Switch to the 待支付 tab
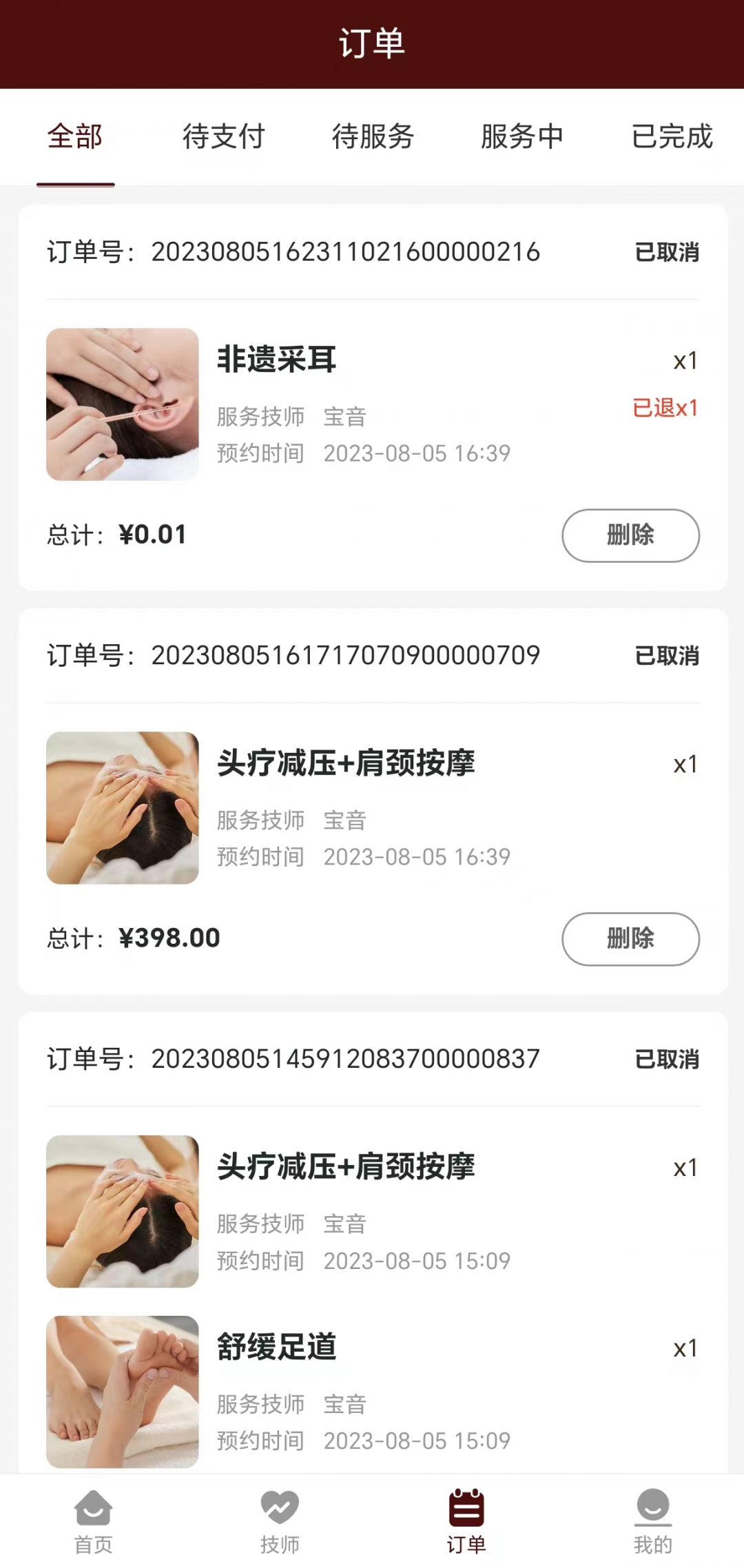This screenshot has width=744, height=1568. point(224,136)
